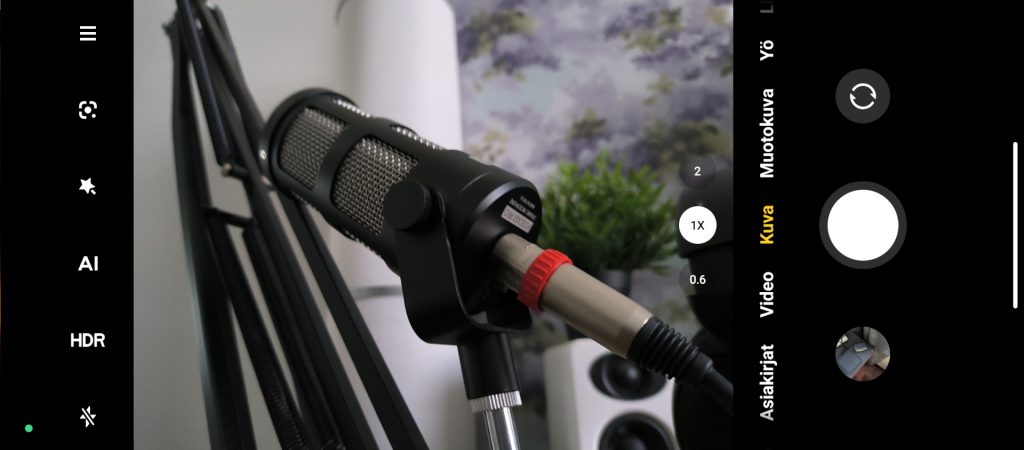Open Google Lens scan icon
1024x450 pixels.
pos(88,110)
